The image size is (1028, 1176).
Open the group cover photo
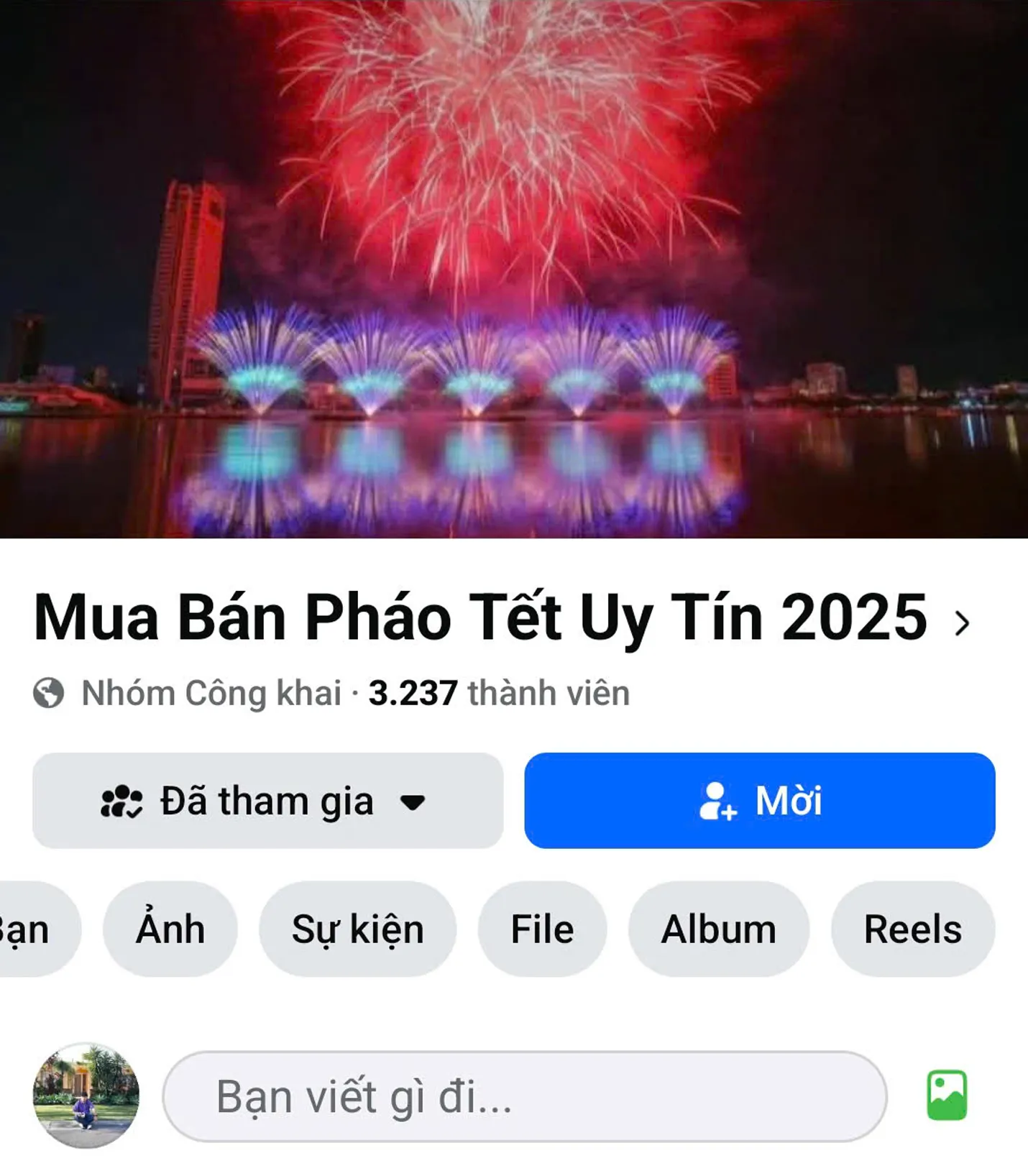[x=514, y=269]
